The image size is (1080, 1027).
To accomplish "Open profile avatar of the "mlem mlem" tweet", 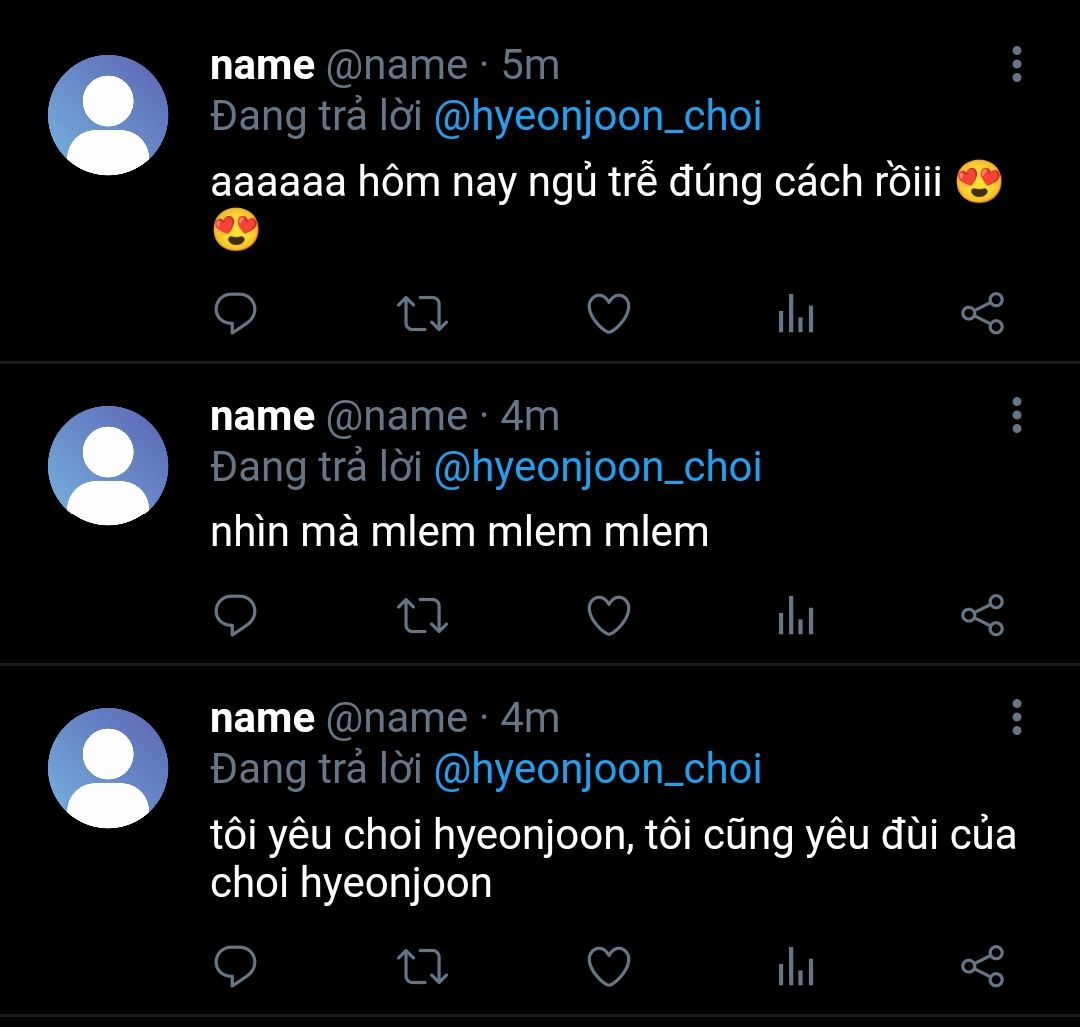I will click(x=108, y=465).
